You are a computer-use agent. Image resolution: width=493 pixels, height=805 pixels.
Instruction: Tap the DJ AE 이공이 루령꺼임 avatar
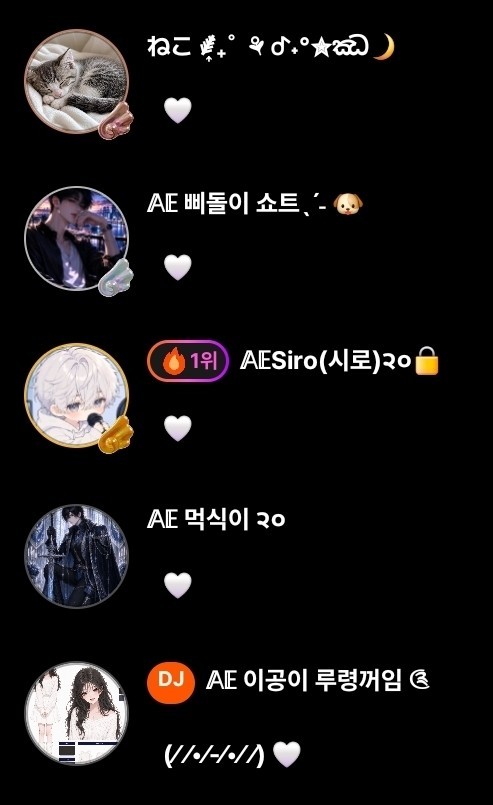(x=77, y=714)
